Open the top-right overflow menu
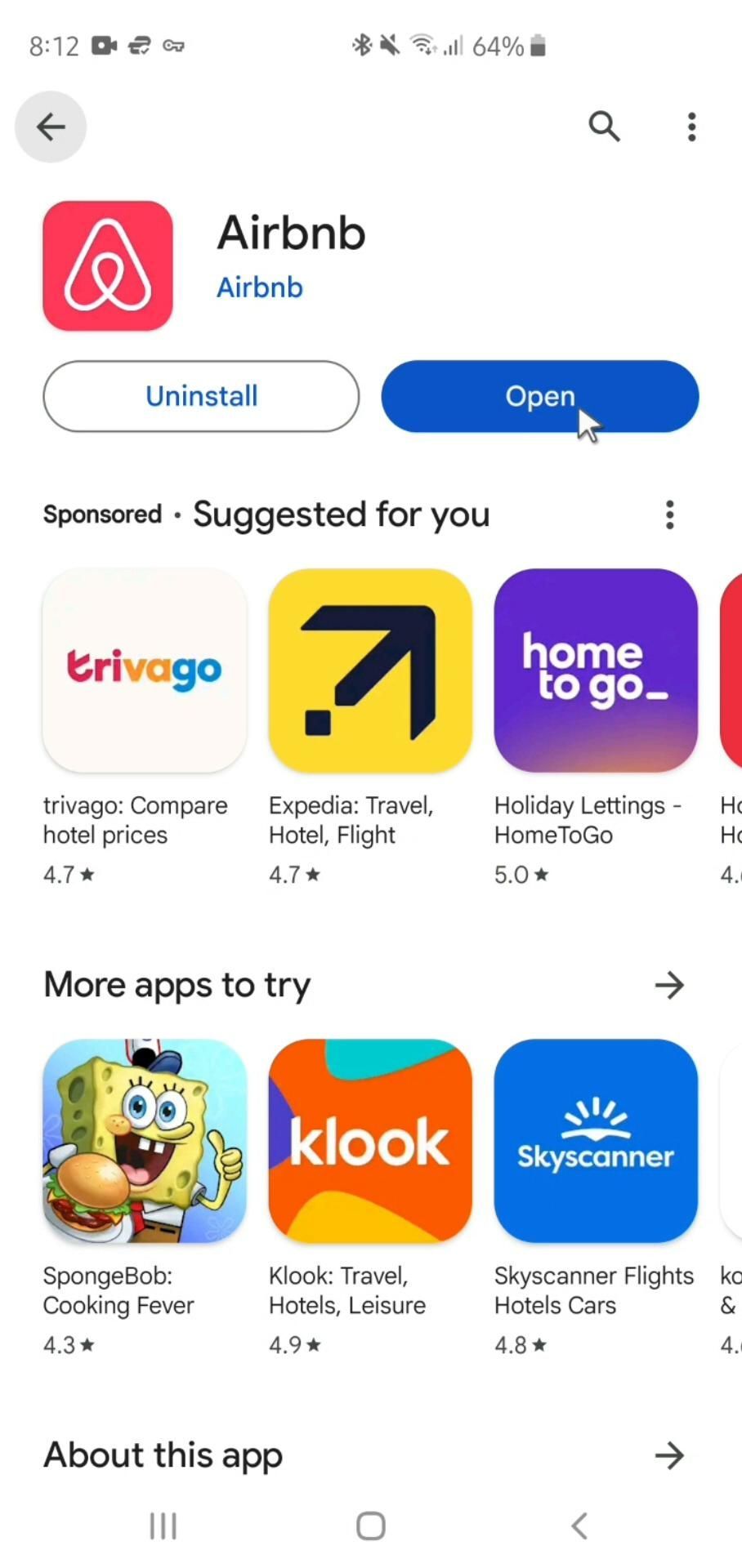This screenshot has width=742, height=1568. pos(691,127)
